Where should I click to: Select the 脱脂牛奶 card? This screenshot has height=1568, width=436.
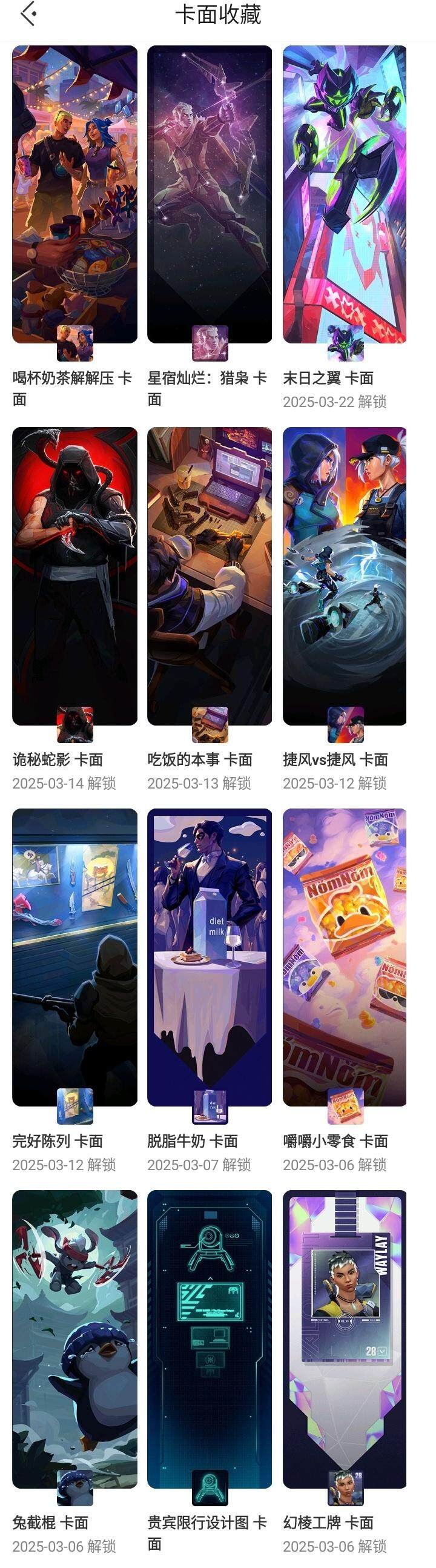tap(210, 957)
